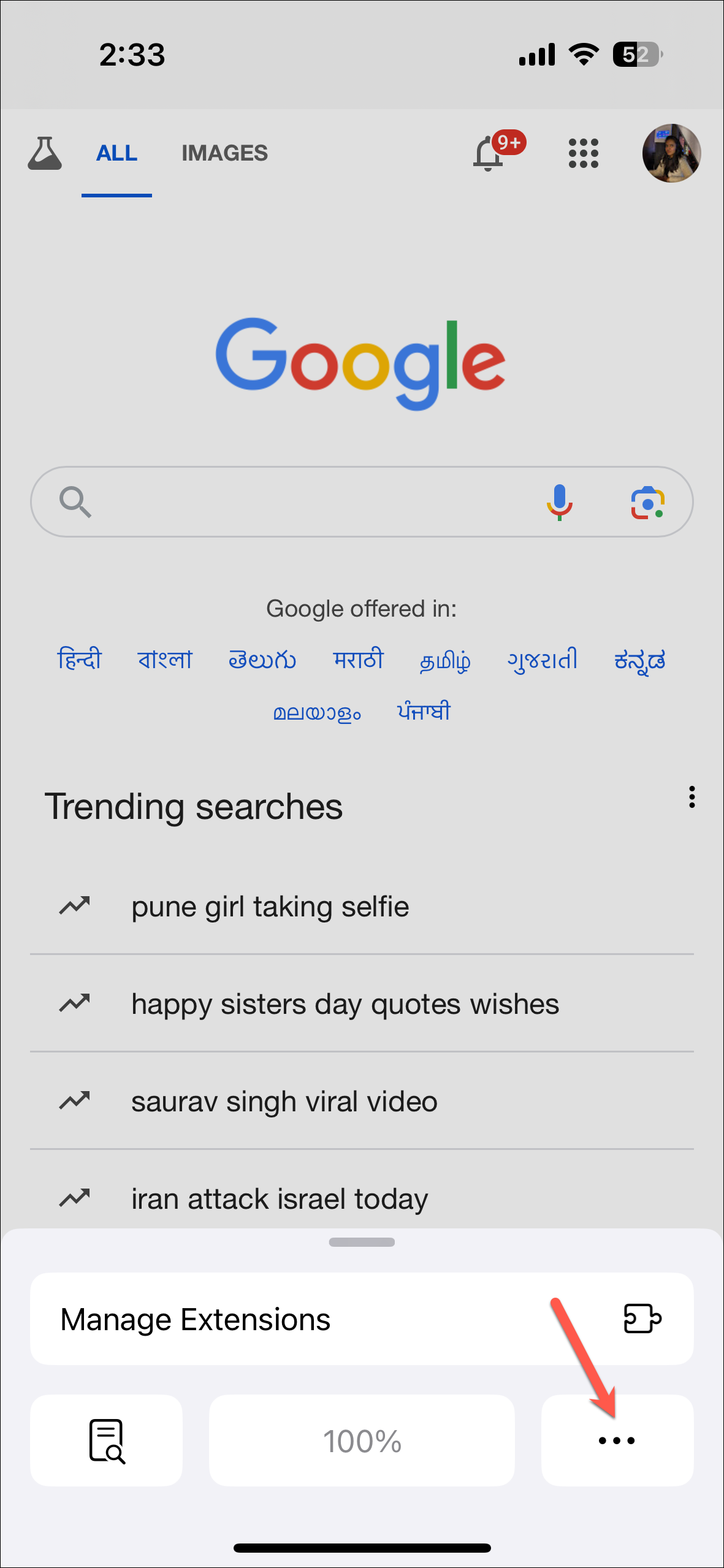Switch Google language to हिन्दी
The width and height of the screenshot is (724, 1568).
79,660
